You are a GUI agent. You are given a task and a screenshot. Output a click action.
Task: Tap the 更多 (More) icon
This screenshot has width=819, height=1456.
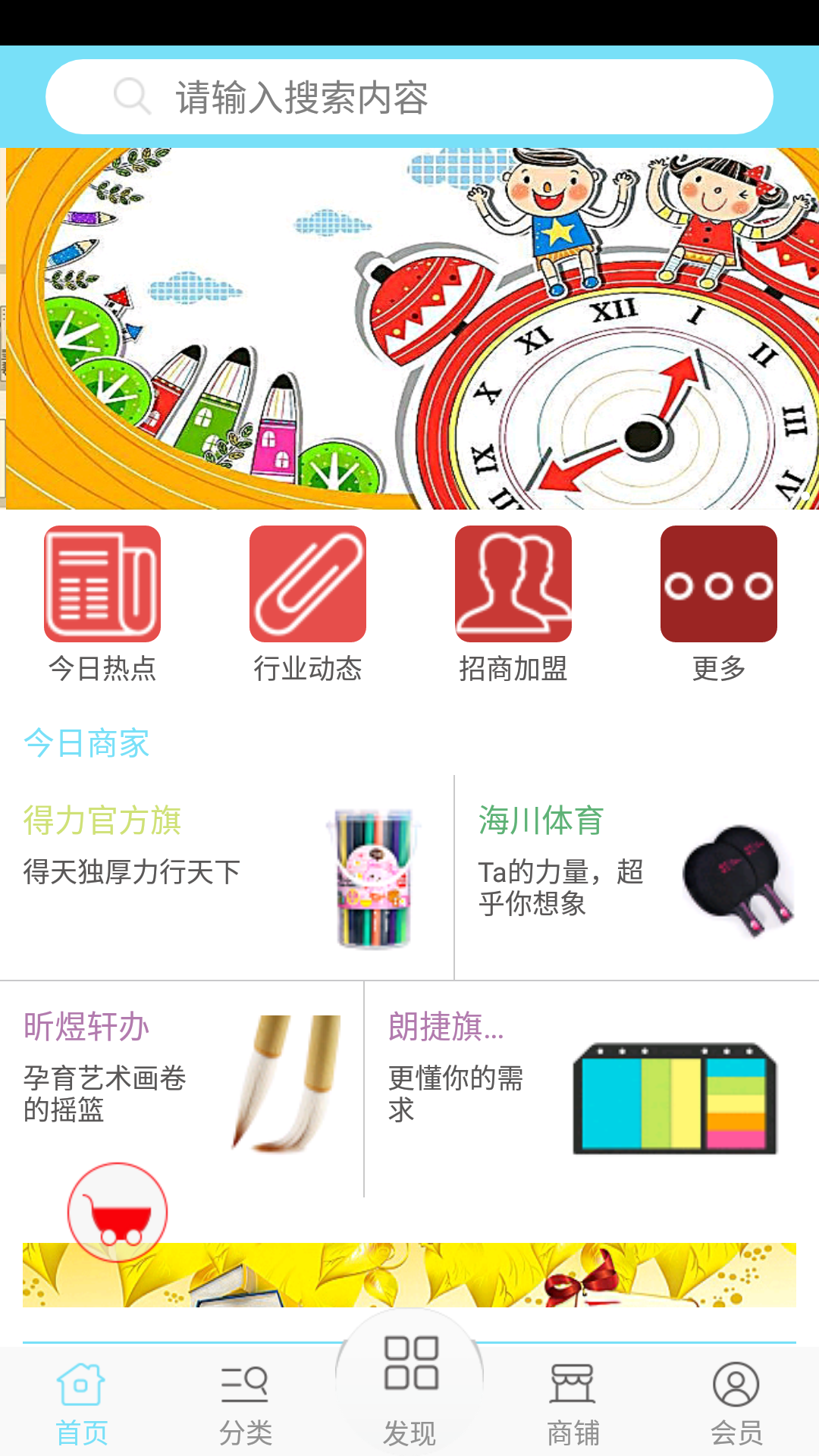tap(718, 582)
